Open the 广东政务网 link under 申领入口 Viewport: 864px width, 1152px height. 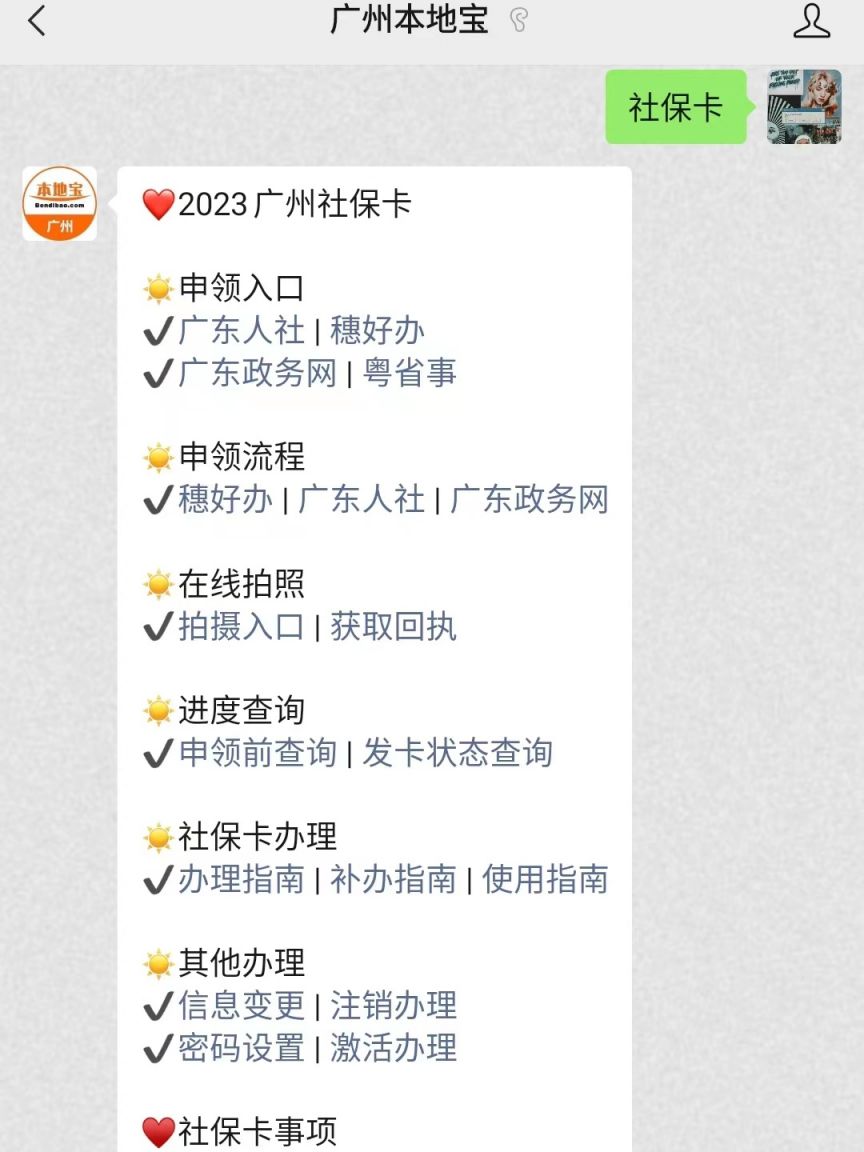[x=259, y=375]
